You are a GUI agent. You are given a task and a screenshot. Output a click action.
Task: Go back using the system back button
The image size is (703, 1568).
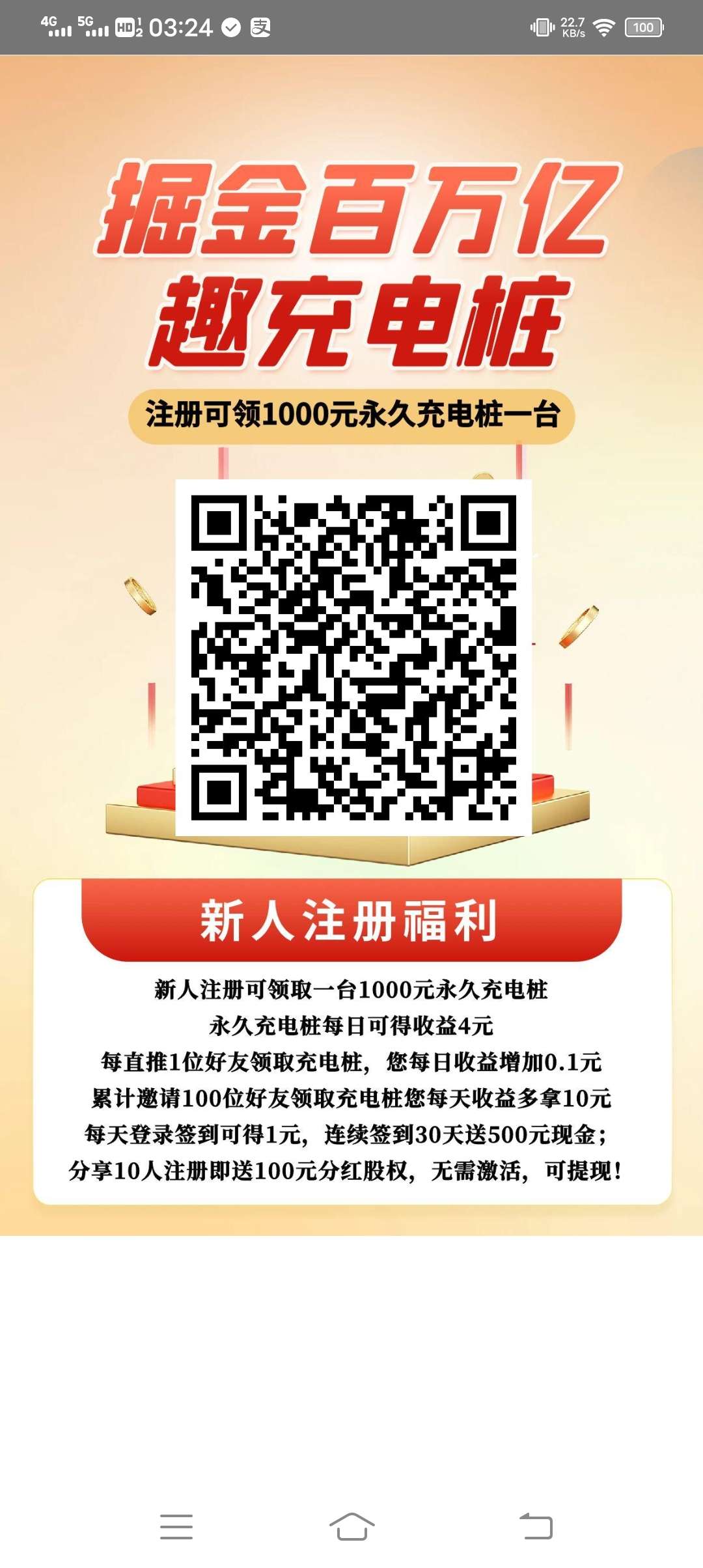pos(536,1526)
